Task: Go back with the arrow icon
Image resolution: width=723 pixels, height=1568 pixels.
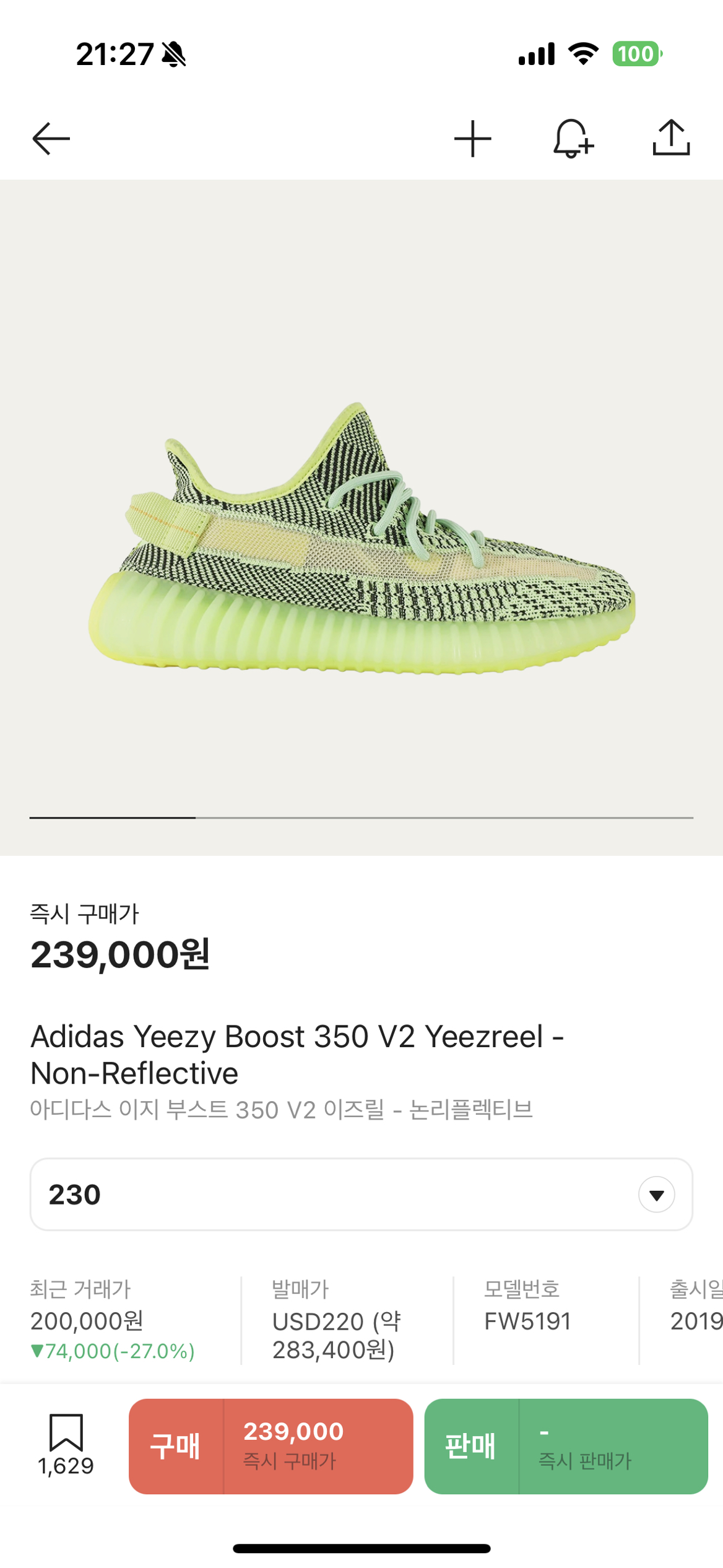Action: [51, 138]
